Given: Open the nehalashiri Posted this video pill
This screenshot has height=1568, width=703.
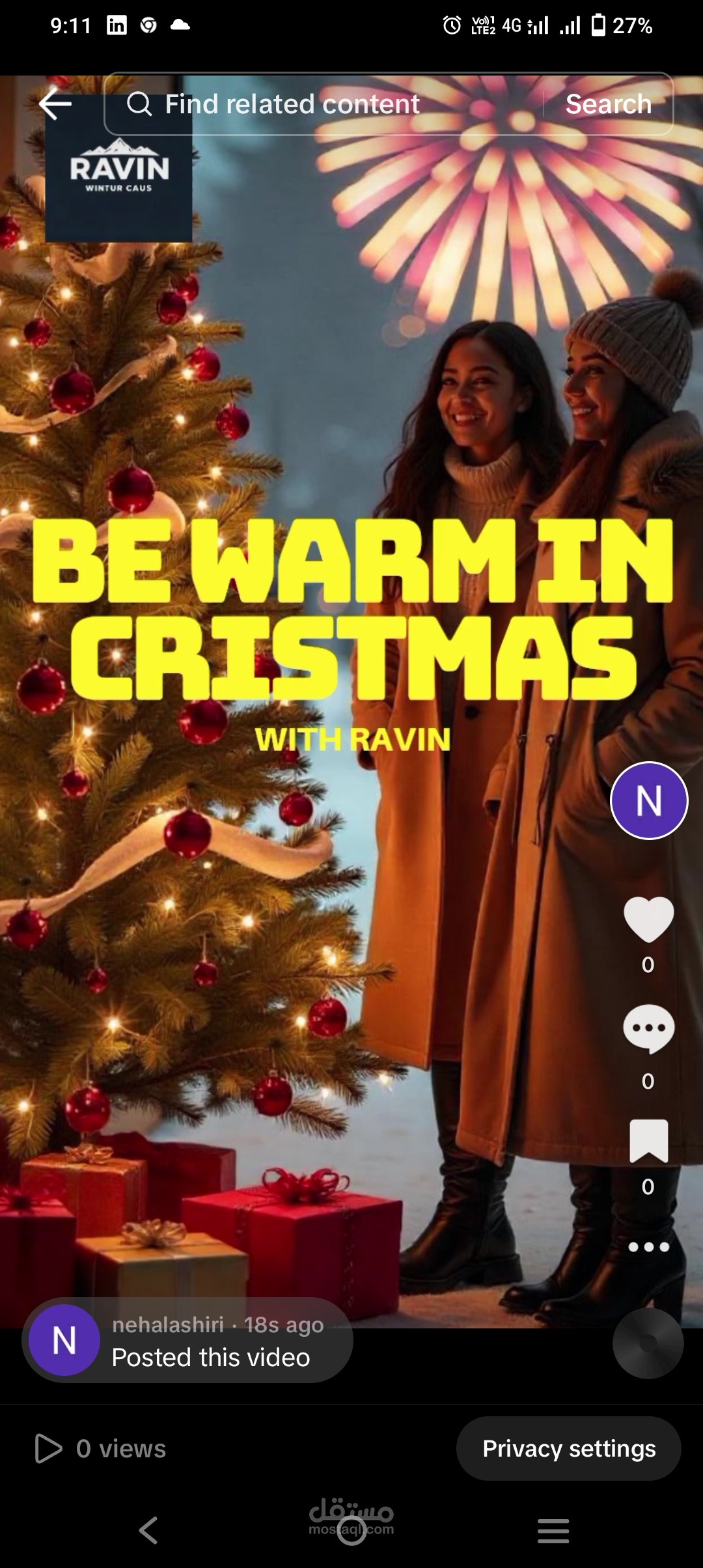Looking at the screenshot, I should coord(189,1341).
